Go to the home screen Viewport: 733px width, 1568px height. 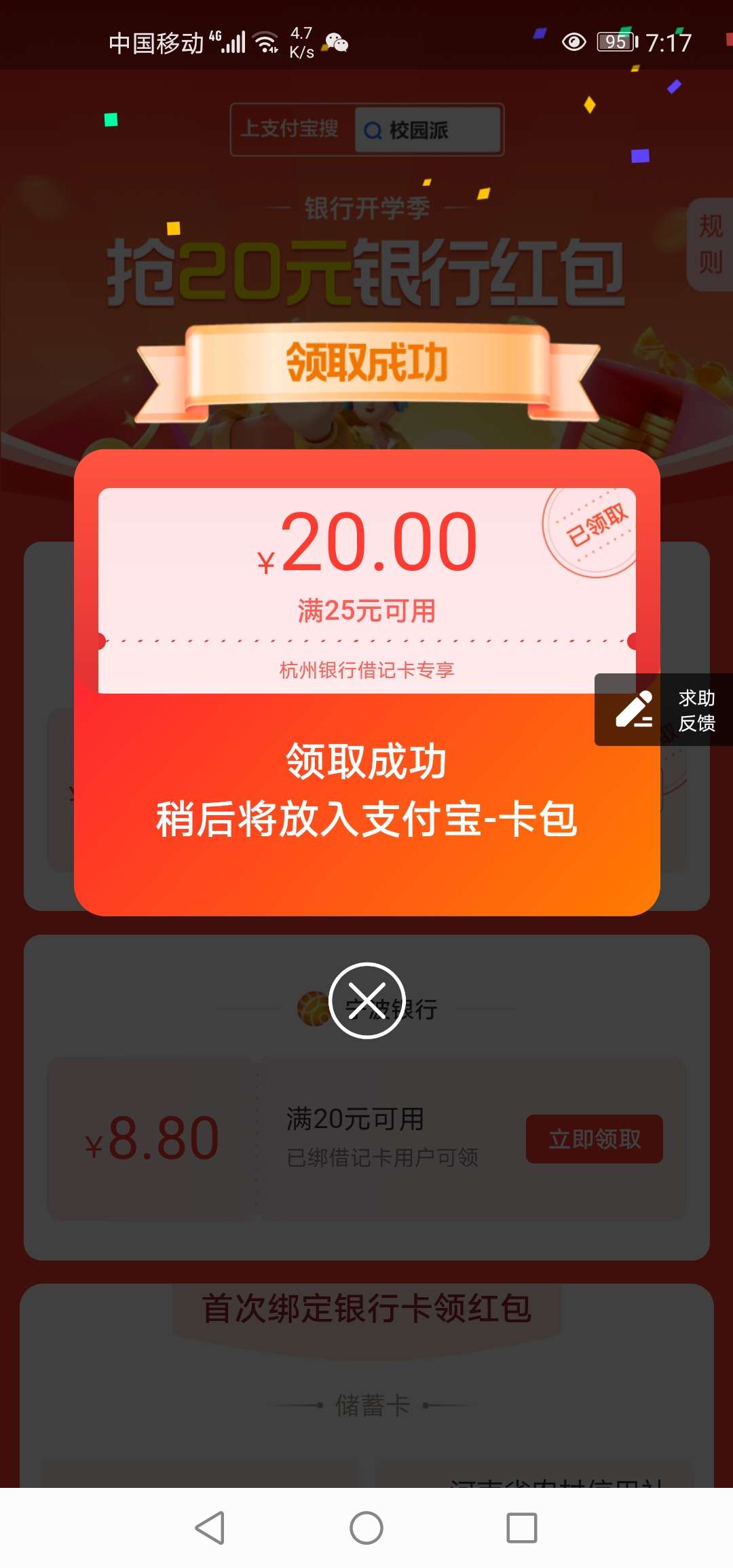coord(366,1527)
